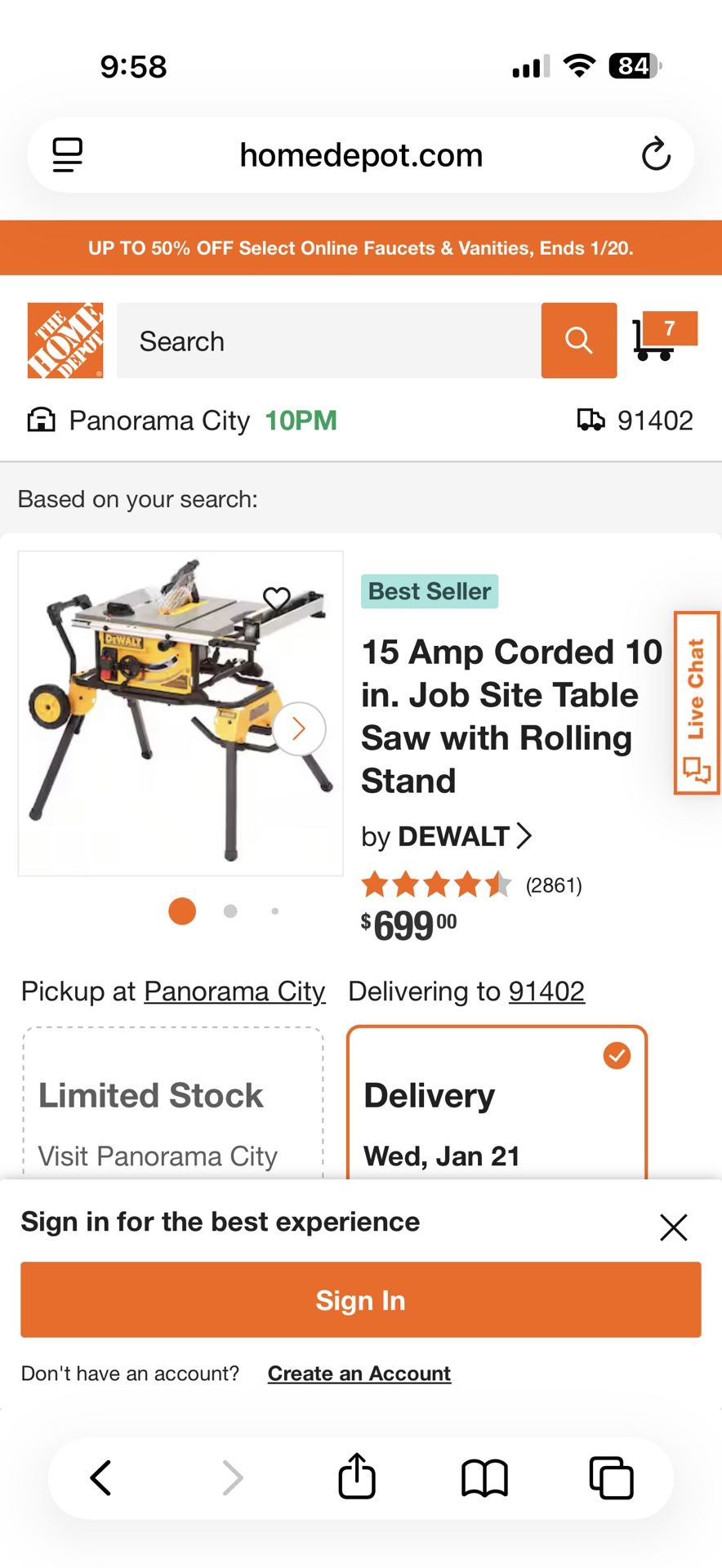Change delivery ZIP code 91402 in header
Screen dimensions: 722x1568
coord(635,421)
